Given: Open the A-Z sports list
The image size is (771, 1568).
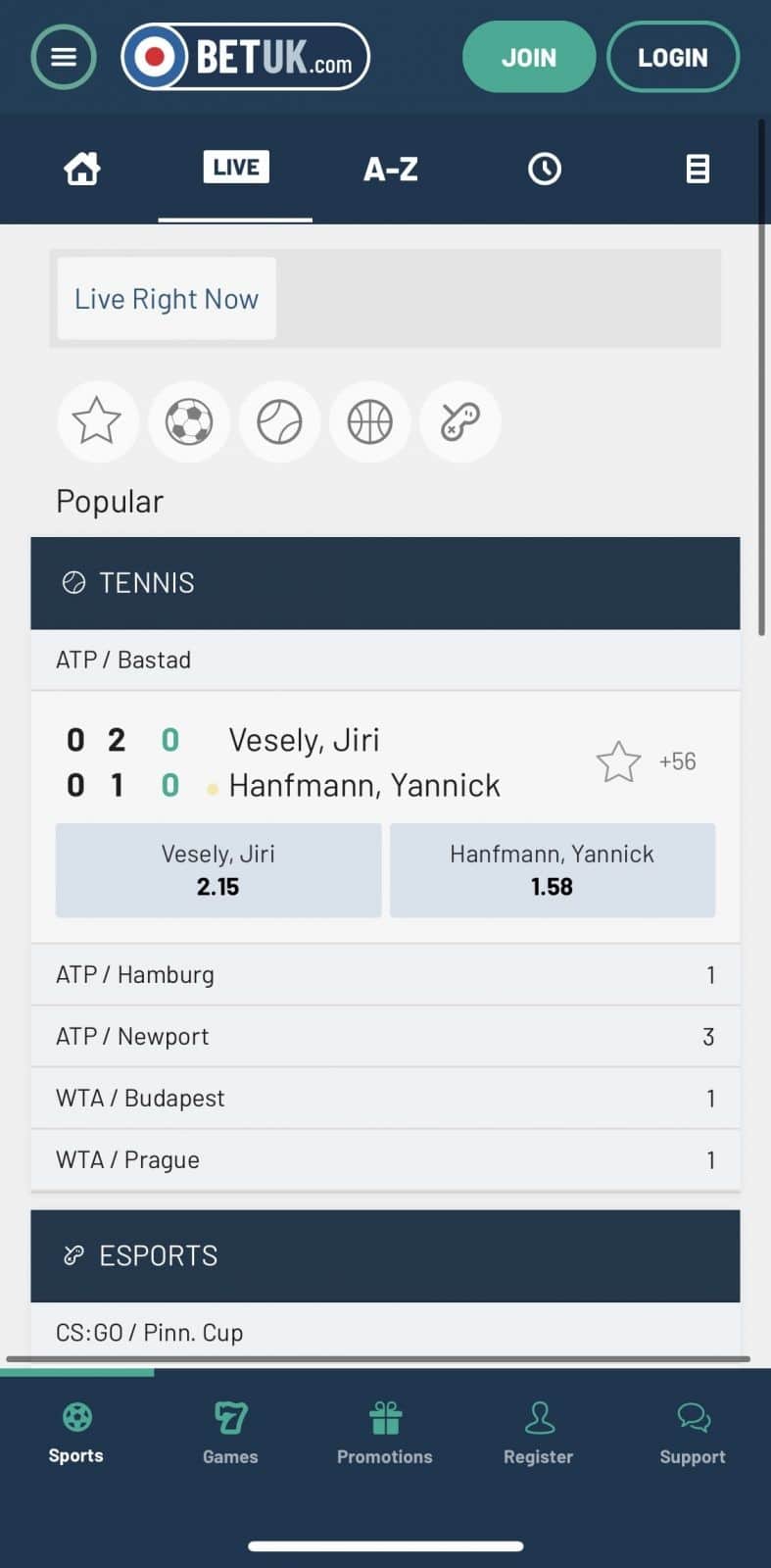Looking at the screenshot, I should click(390, 170).
